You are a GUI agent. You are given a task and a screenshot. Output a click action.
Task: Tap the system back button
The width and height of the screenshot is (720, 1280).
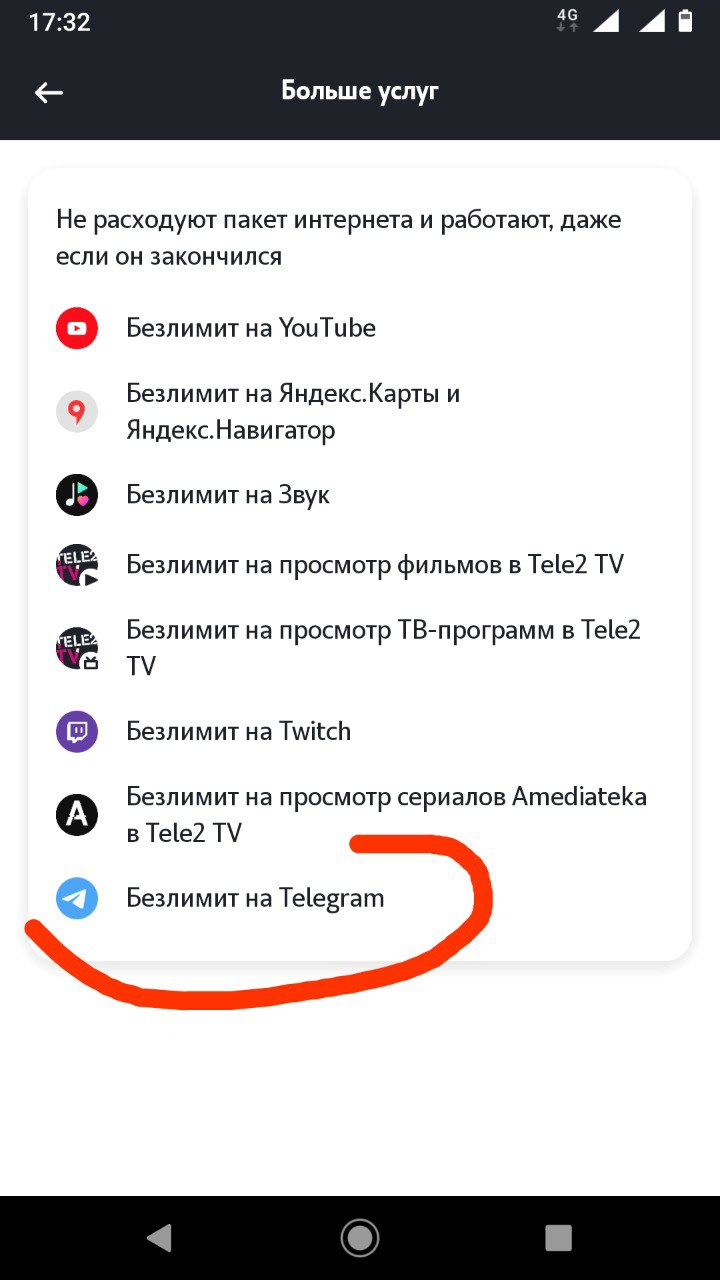pos(160,1238)
